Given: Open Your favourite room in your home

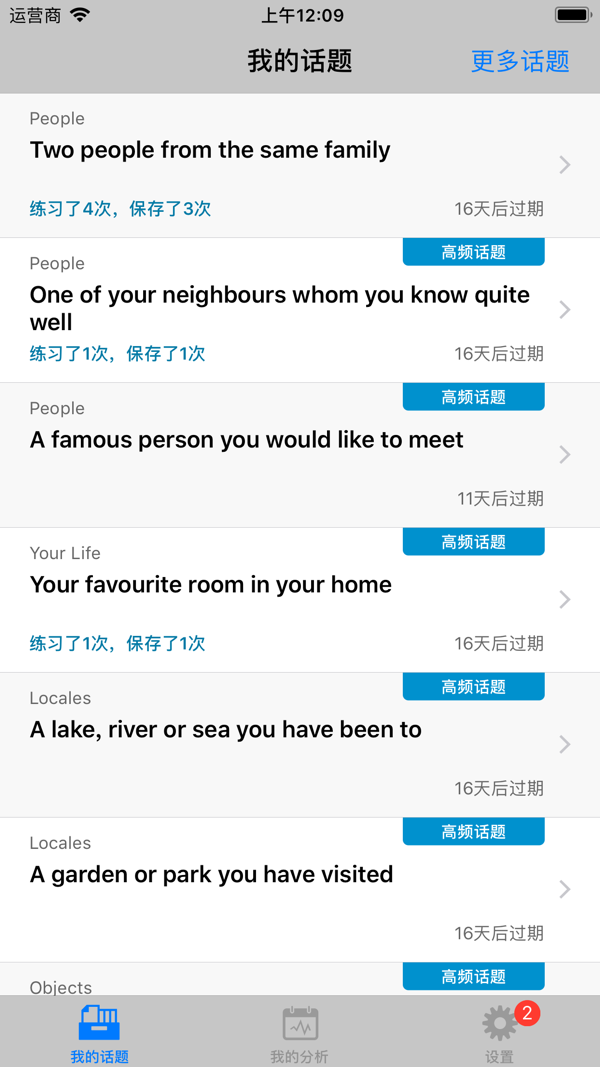Looking at the screenshot, I should [300, 600].
